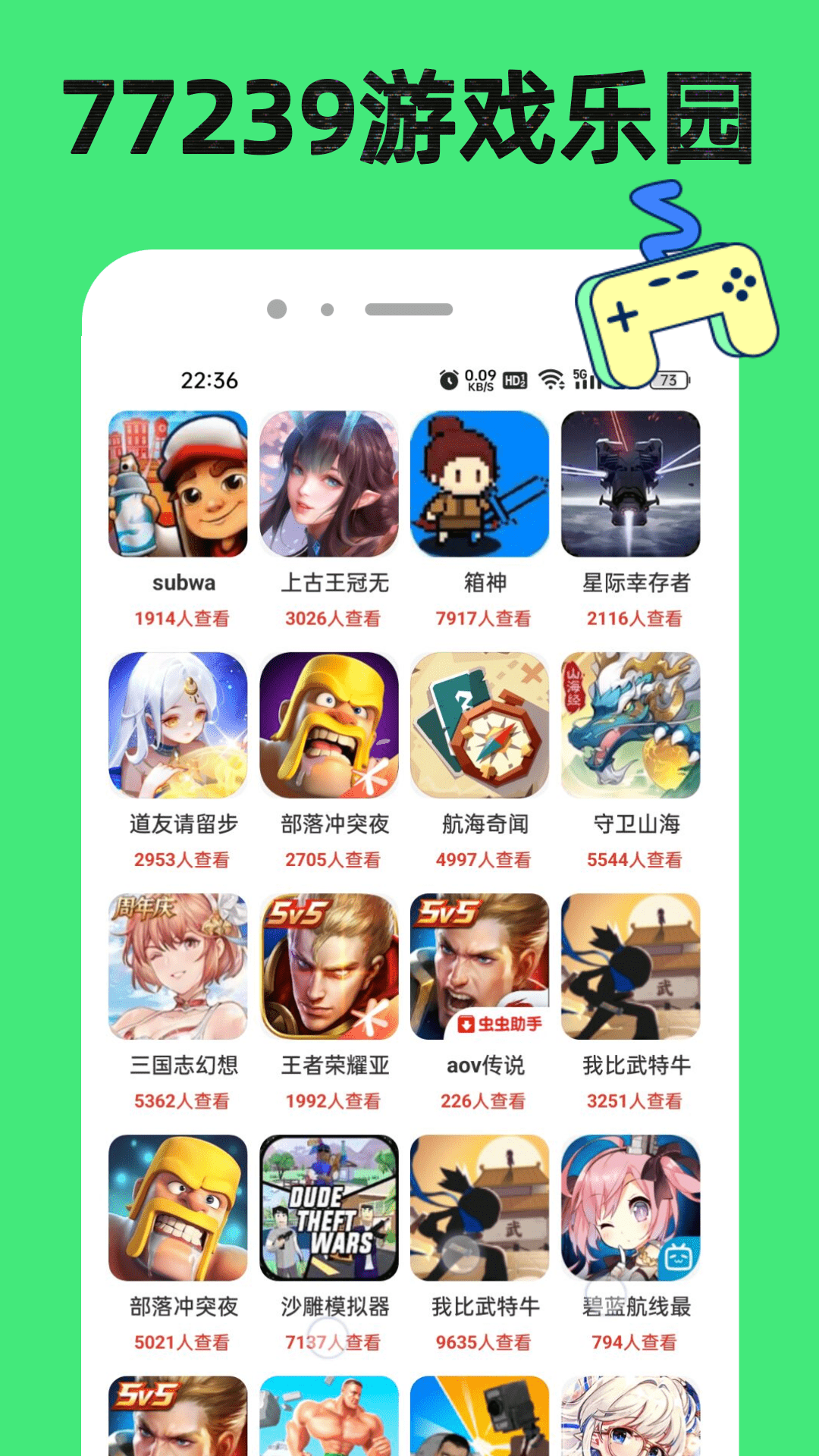
Task: Open the 箱神 pixel game icon
Action: point(483,485)
